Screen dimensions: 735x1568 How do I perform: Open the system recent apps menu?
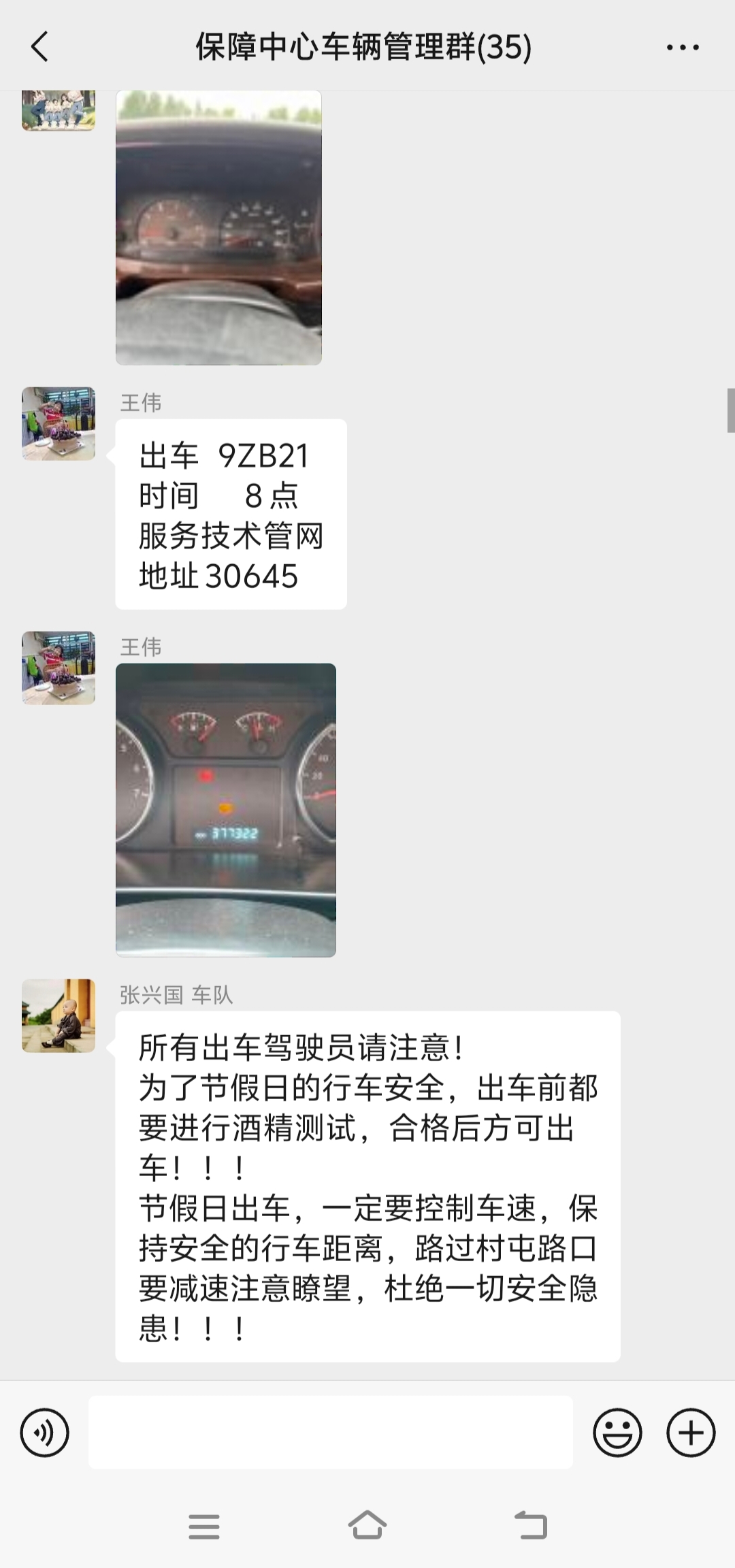point(204,1526)
